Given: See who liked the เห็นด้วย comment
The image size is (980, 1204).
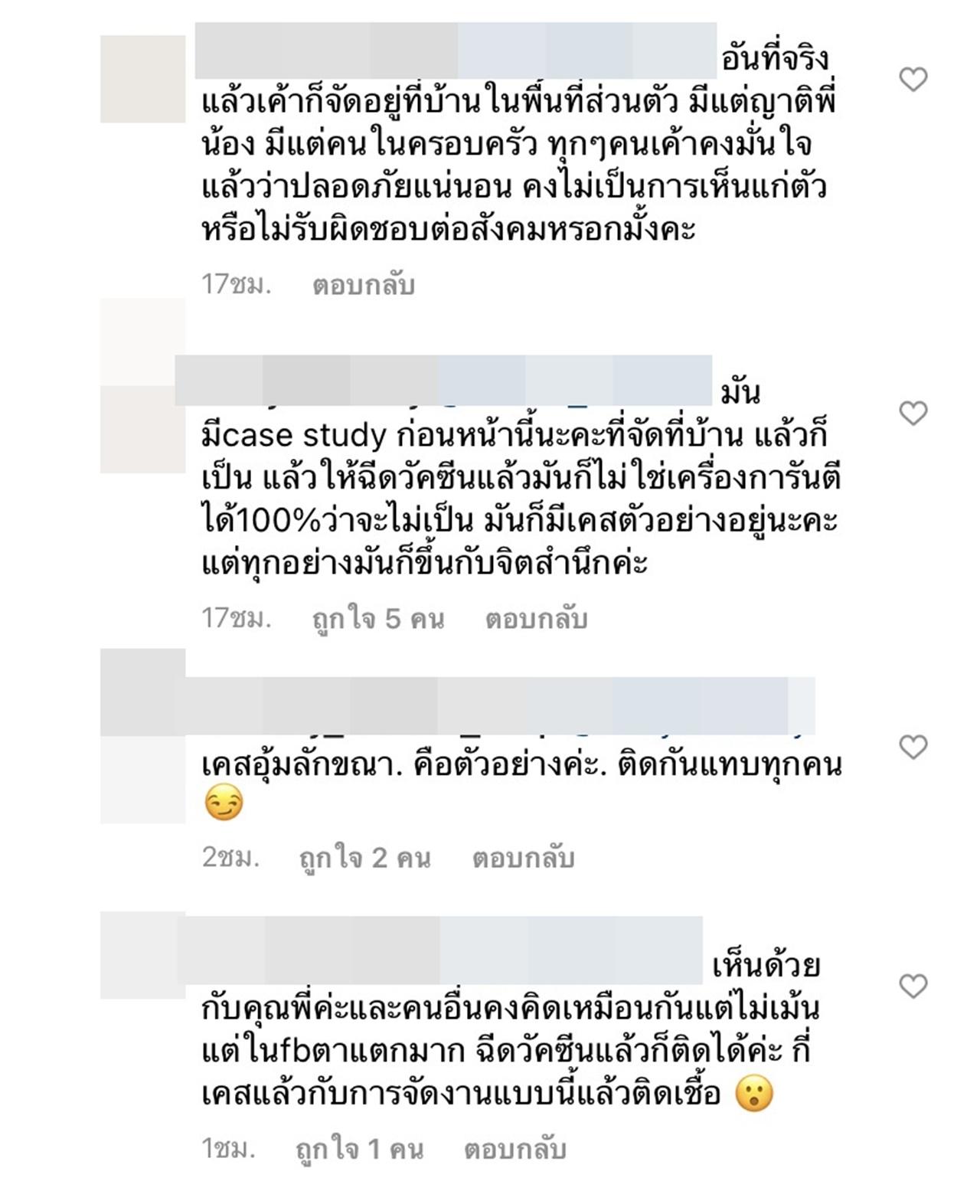Looking at the screenshot, I should (359, 1149).
